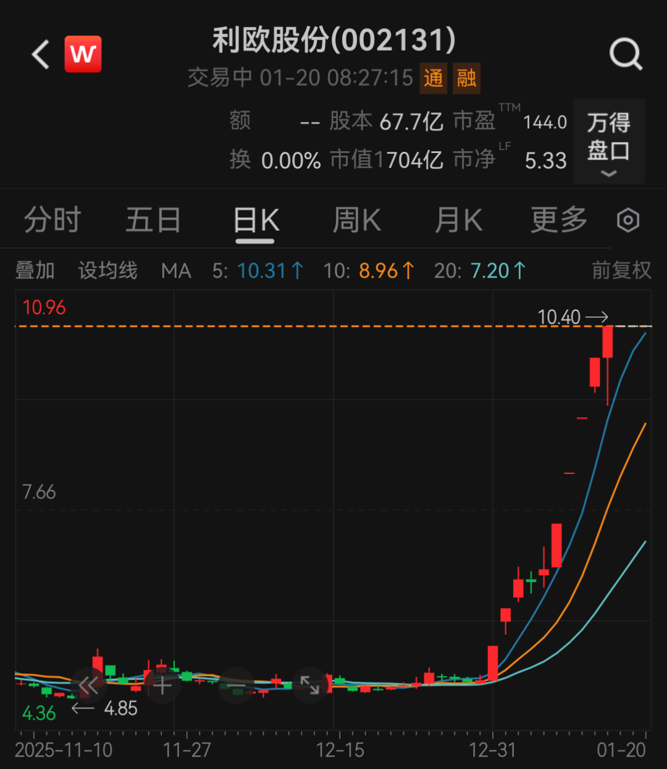Open 设均线 moving average settings

108,270
